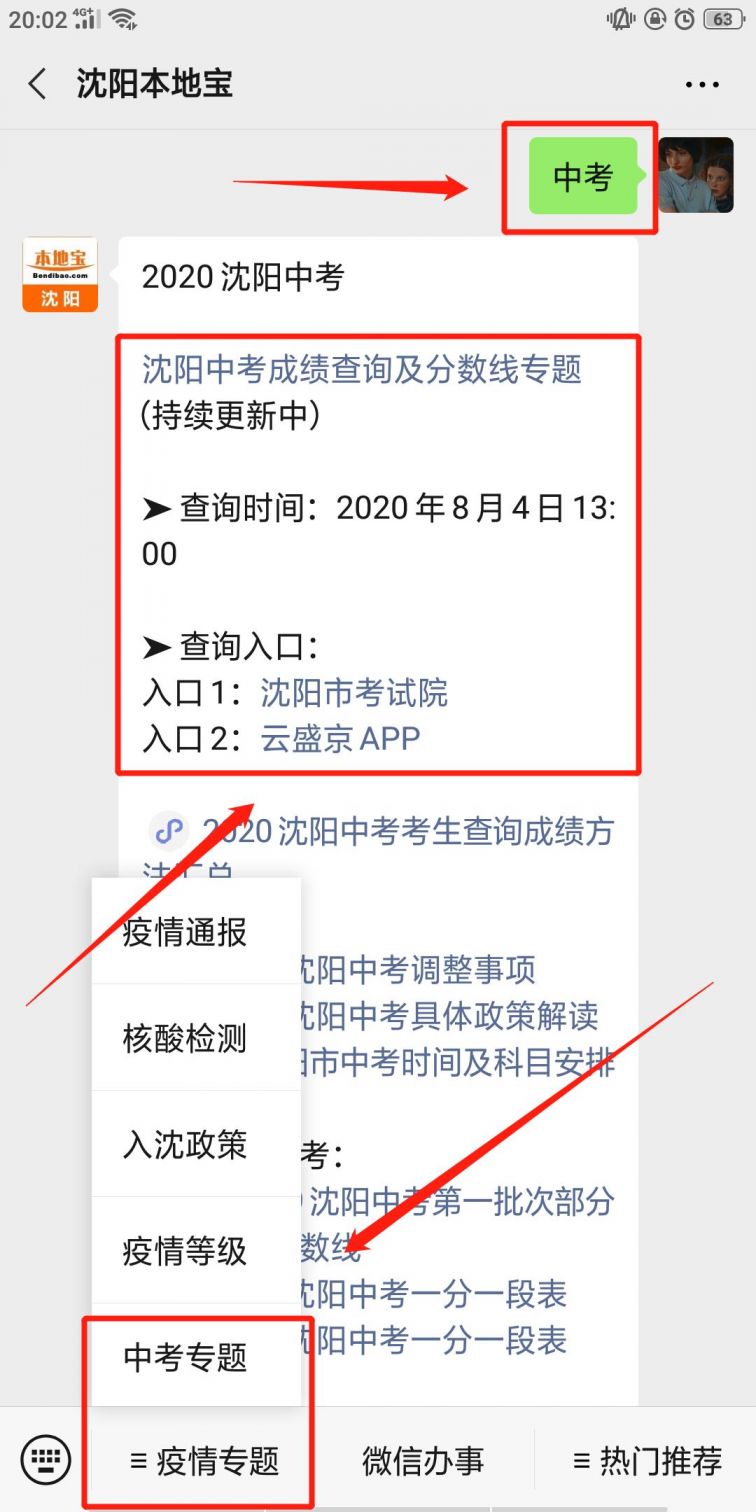Open the 沈阳市考试院 query entry link
Viewport: 756px width, 1512px height.
(354, 693)
